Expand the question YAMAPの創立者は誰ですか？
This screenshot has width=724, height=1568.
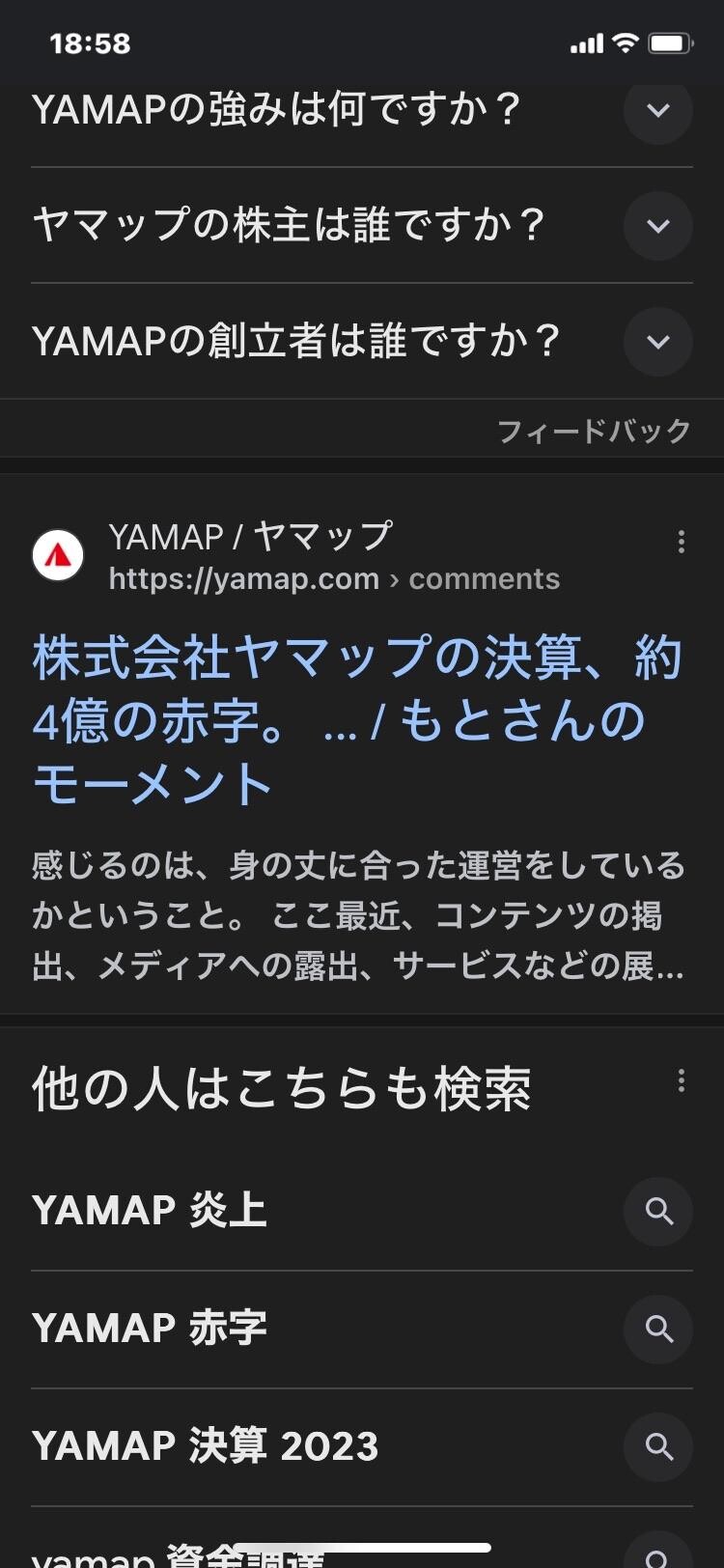pos(657,342)
